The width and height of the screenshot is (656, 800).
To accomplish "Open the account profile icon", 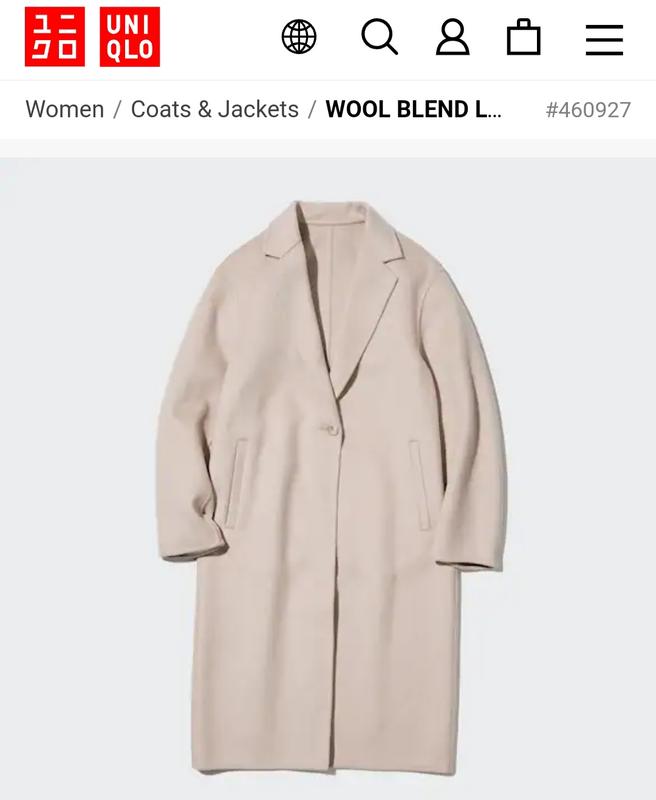I will coord(452,38).
